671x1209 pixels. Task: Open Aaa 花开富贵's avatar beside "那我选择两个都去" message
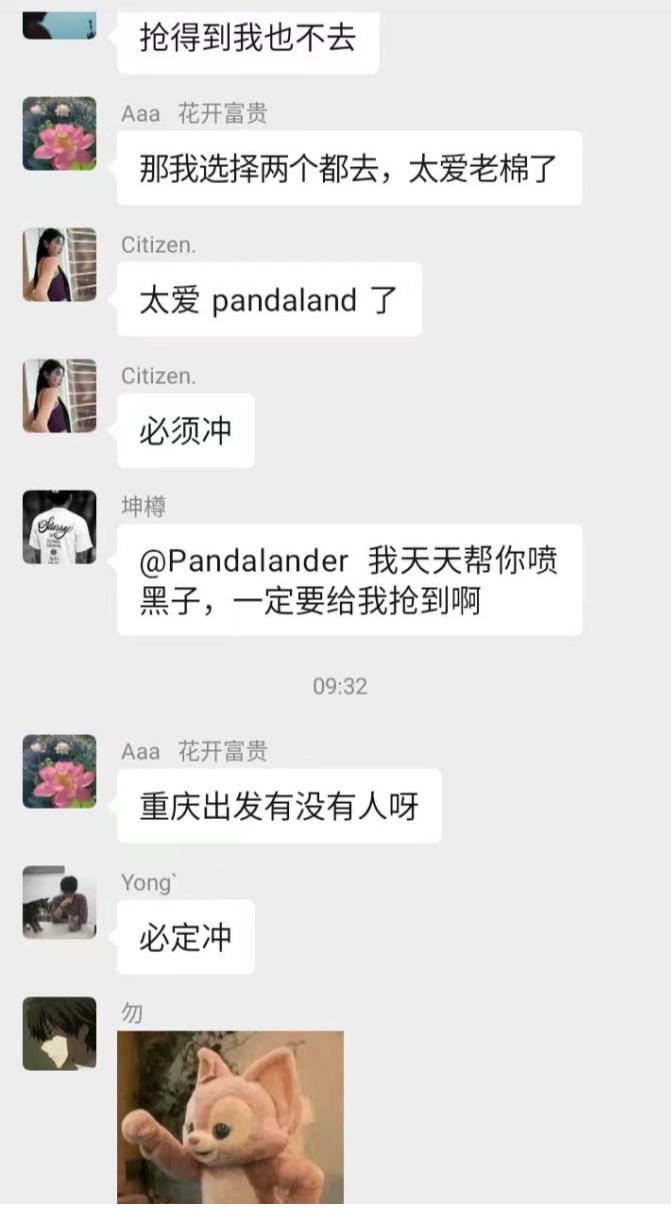(x=60, y=133)
